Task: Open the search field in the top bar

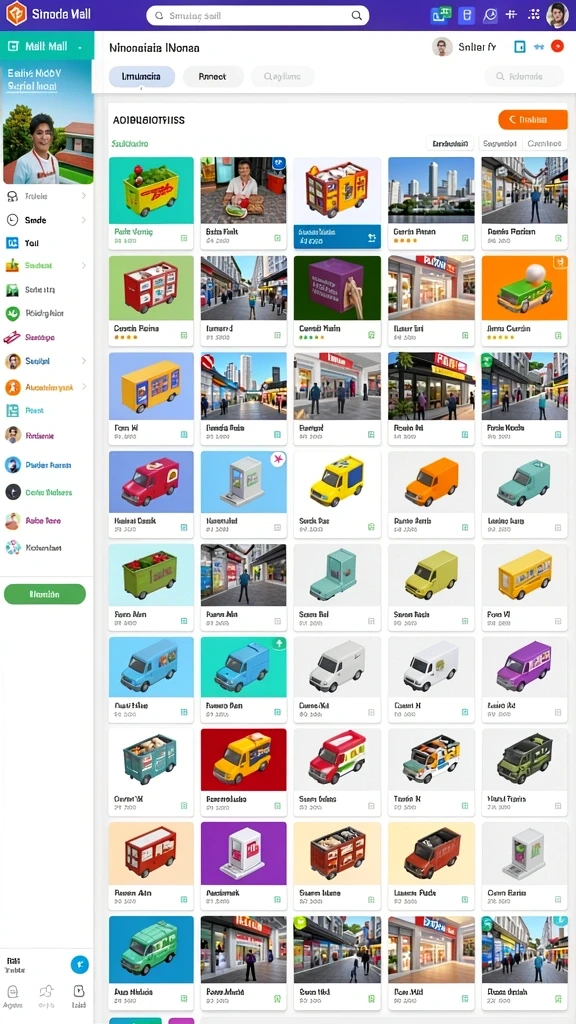Action: (x=257, y=15)
